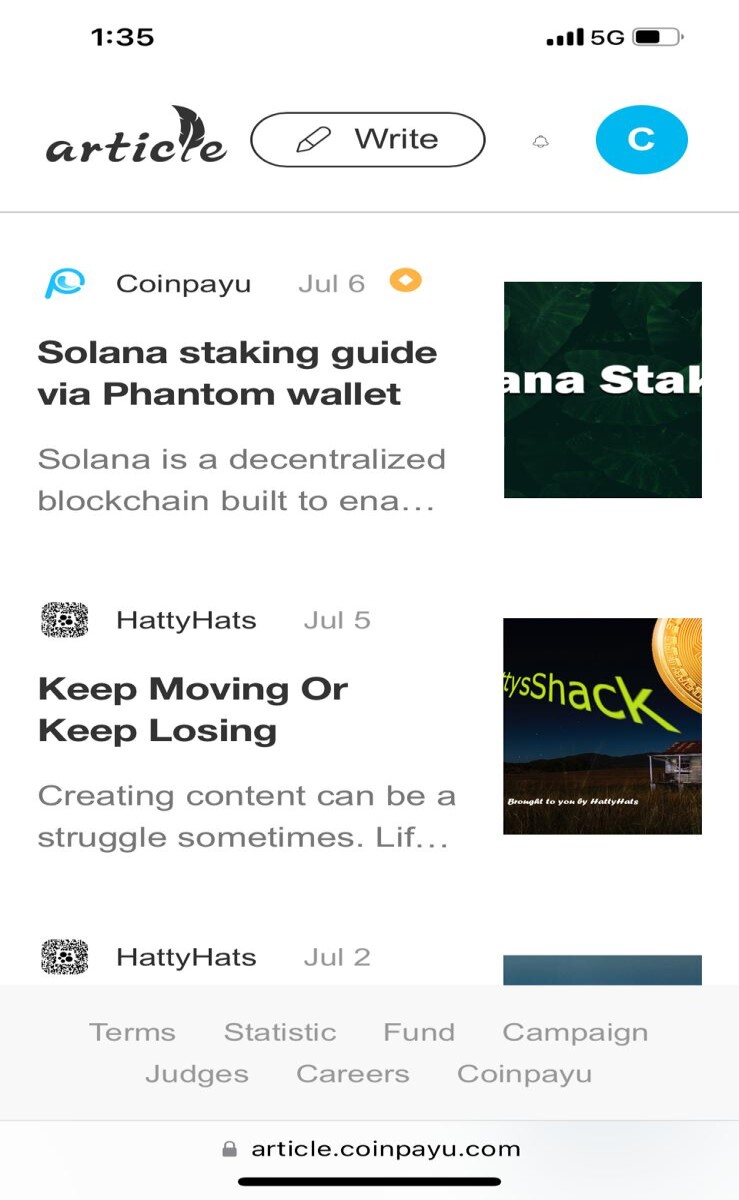Image resolution: width=739 pixels, height=1200 pixels.
Task: Open the notifications bell
Action: 541,141
